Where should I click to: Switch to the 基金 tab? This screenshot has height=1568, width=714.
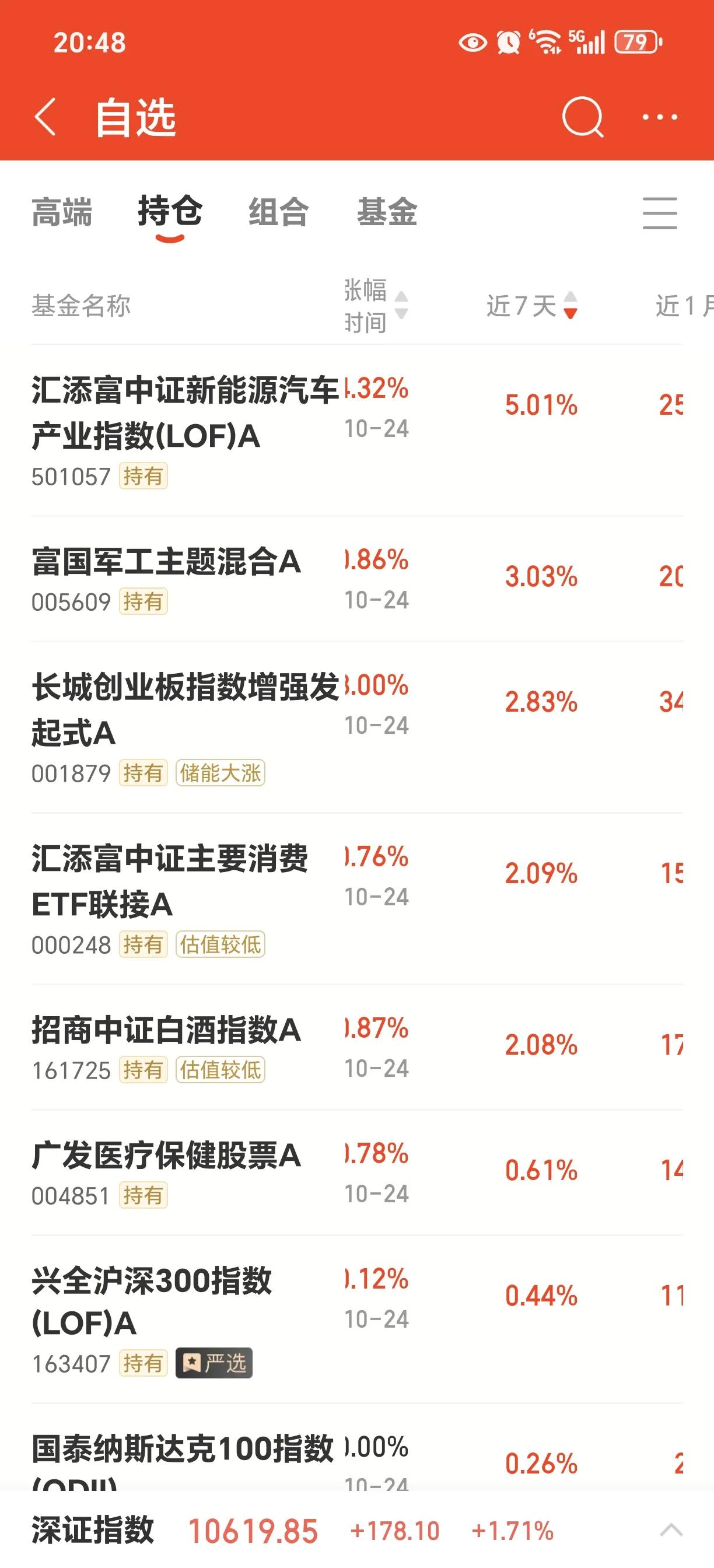[387, 212]
